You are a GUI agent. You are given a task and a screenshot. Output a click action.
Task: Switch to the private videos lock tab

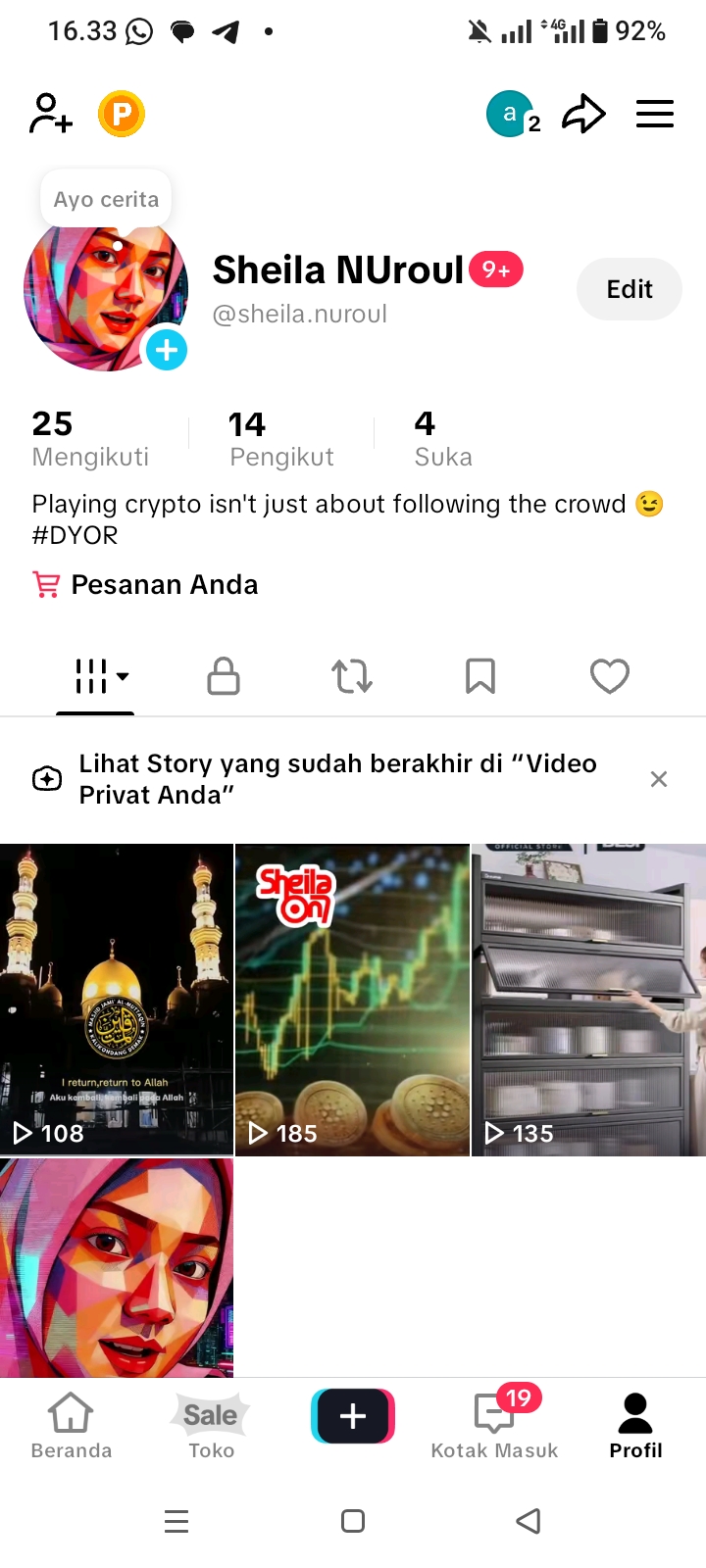point(224,676)
